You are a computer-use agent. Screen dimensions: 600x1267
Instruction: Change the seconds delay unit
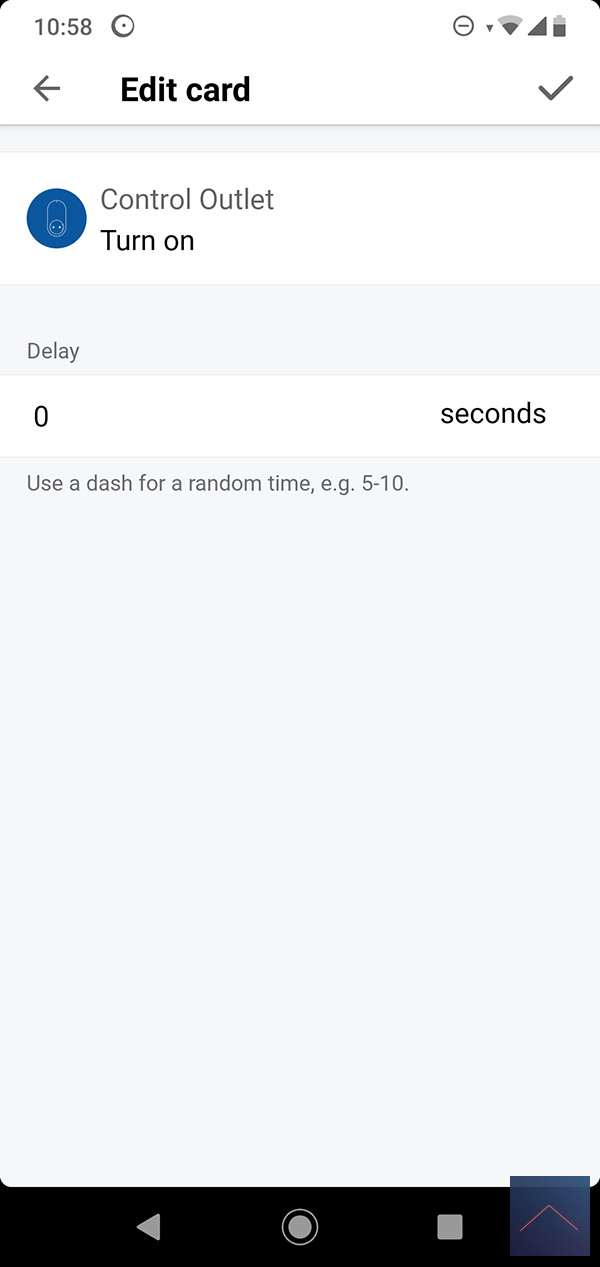click(493, 414)
